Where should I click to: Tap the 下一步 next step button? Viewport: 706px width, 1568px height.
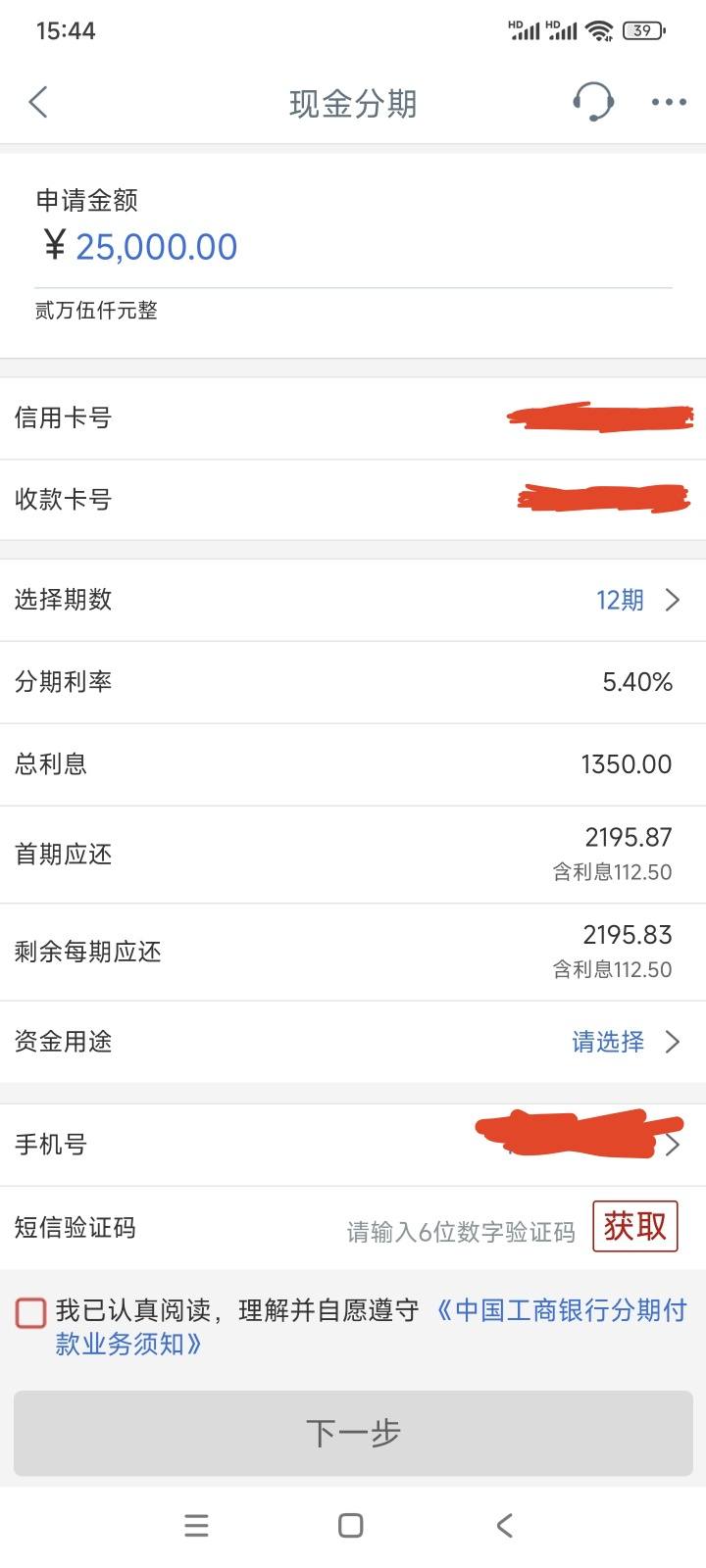pyautogui.click(x=353, y=1433)
